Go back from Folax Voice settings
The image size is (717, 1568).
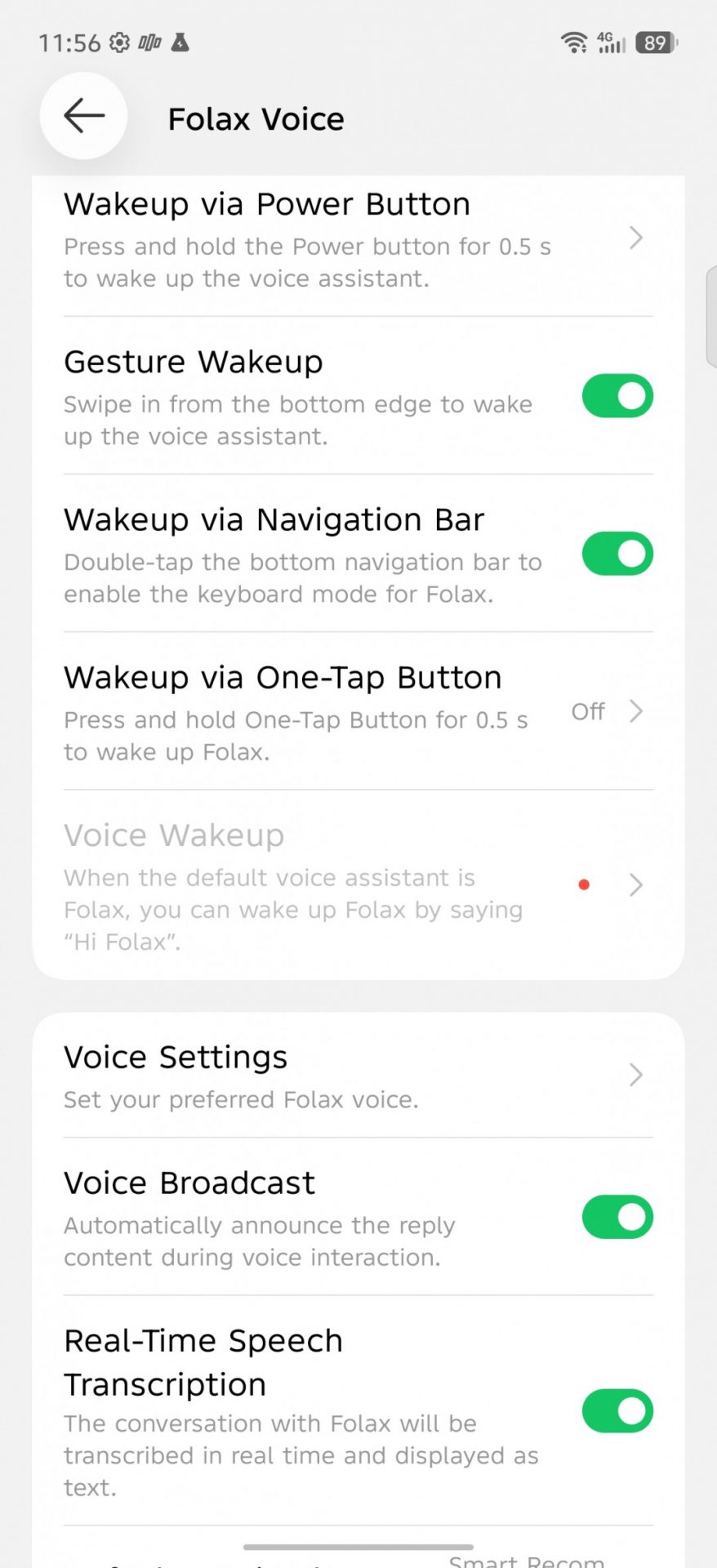tap(83, 116)
